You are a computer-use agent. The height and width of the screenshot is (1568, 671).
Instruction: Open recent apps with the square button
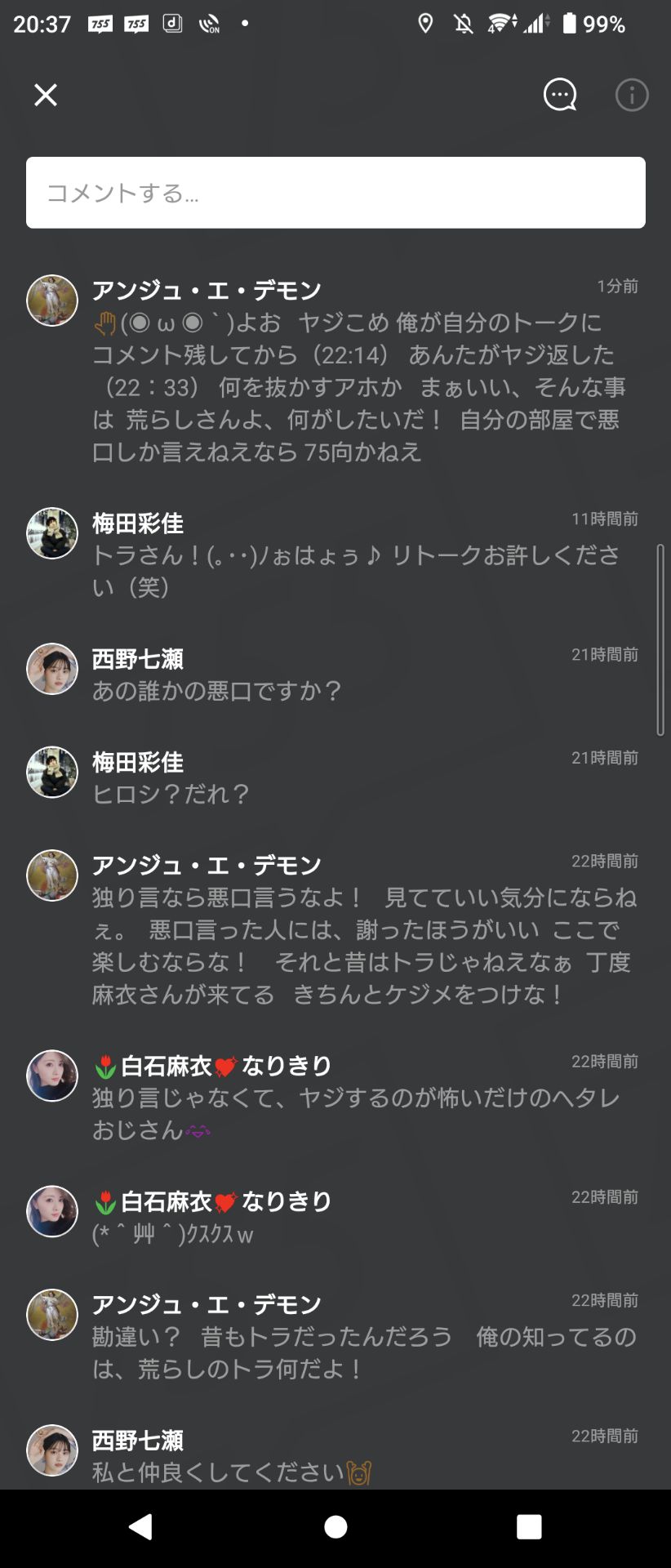coord(530,1526)
